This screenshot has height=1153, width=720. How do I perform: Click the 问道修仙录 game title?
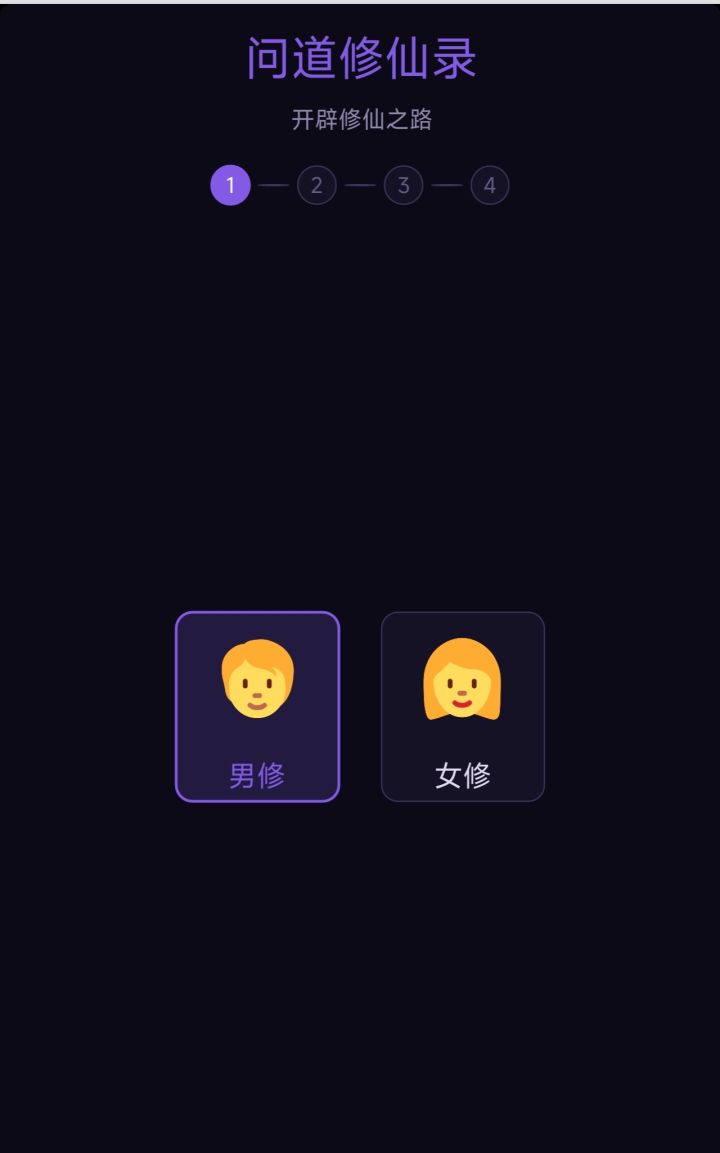(x=360, y=60)
